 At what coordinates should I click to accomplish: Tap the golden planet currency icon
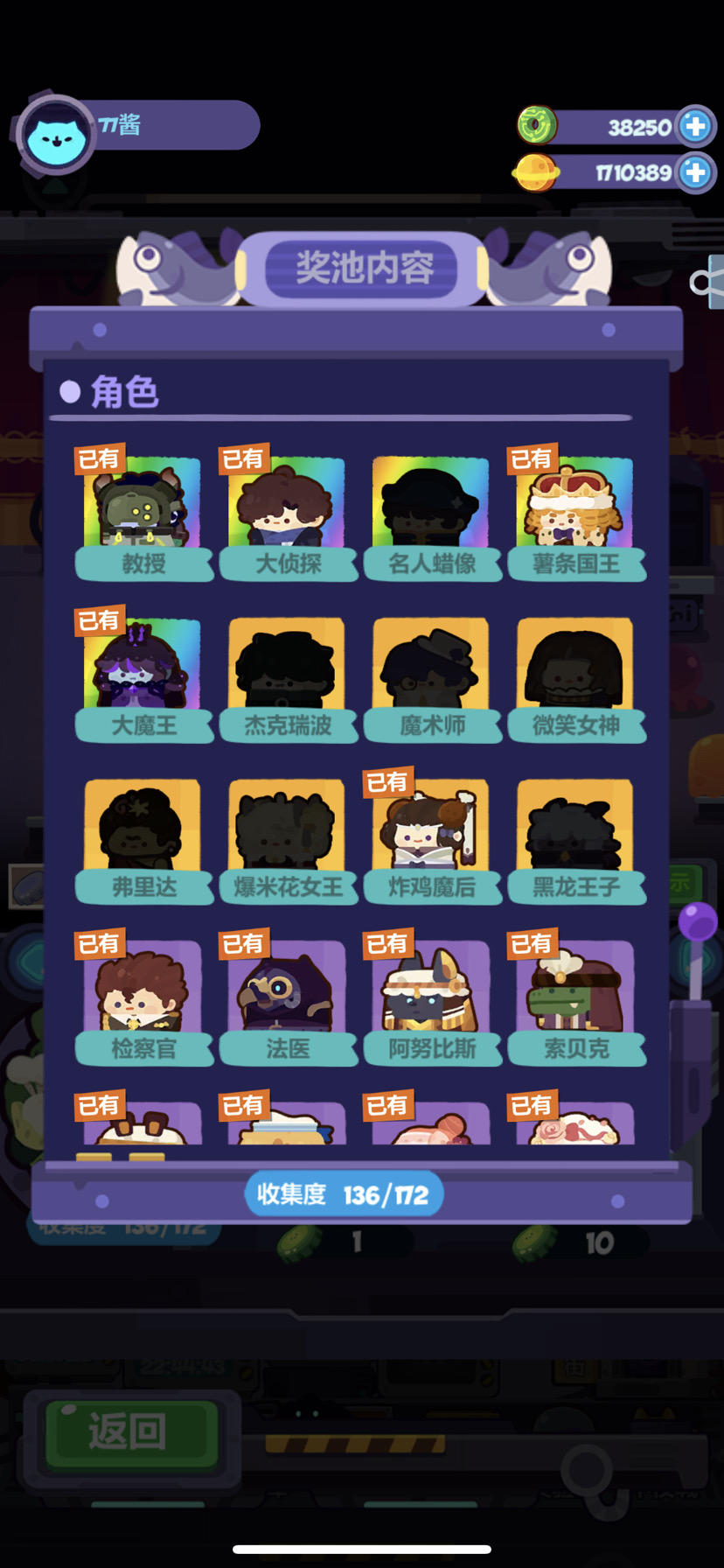539,172
